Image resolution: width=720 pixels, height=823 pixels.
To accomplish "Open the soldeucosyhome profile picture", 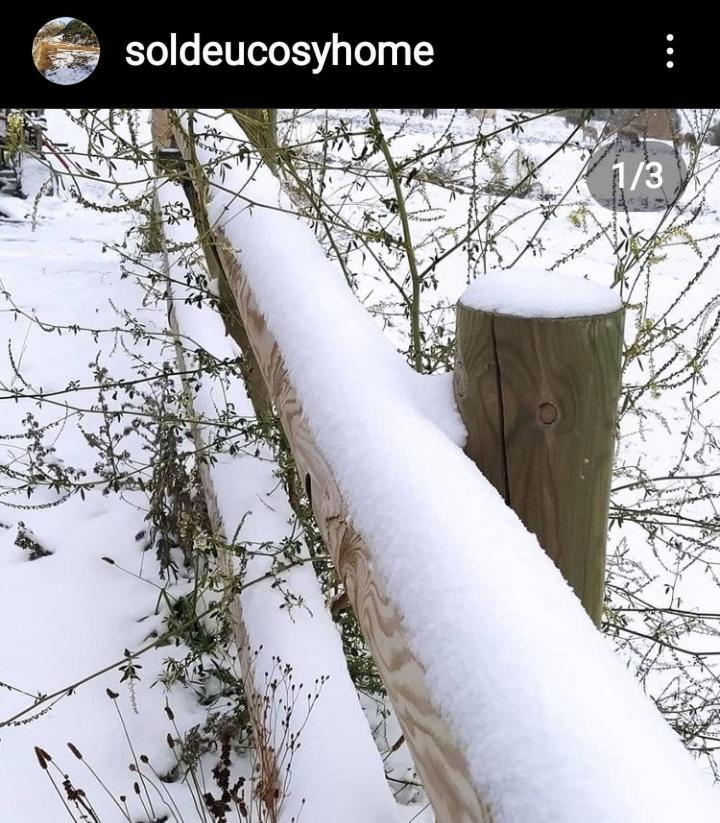I will [x=66, y=51].
